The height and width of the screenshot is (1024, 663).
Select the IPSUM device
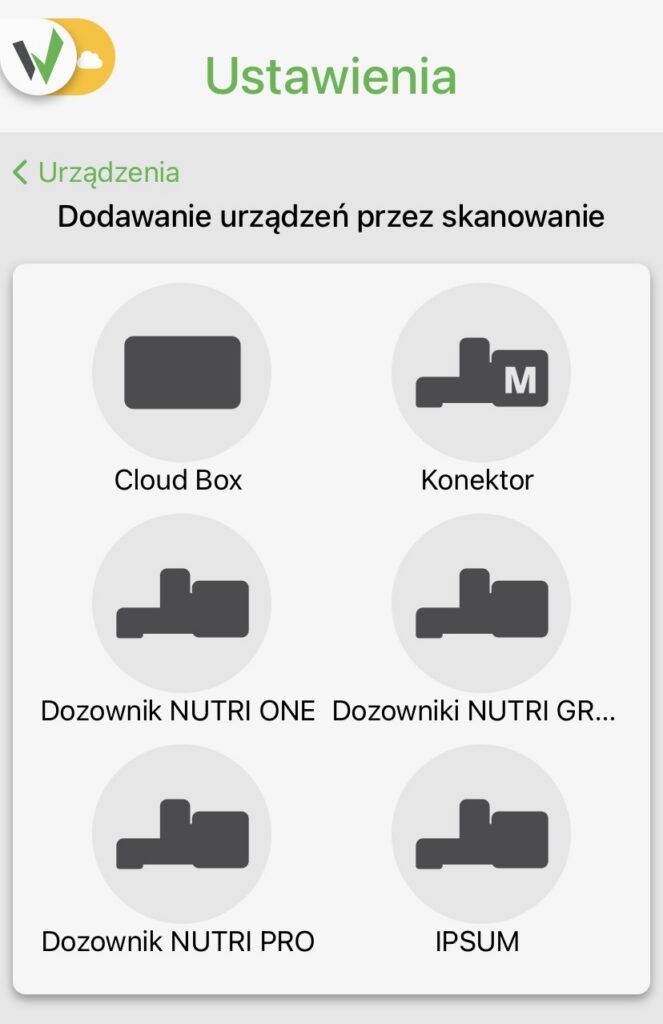[x=481, y=834]
